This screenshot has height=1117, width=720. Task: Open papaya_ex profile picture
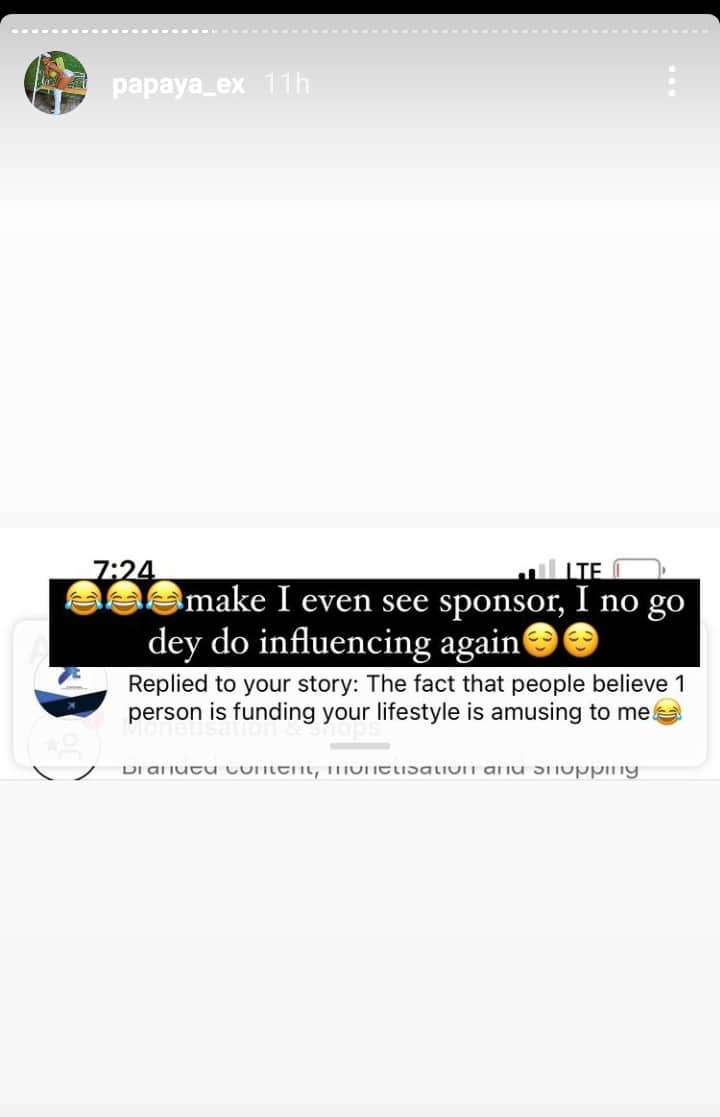coord(55,83)
